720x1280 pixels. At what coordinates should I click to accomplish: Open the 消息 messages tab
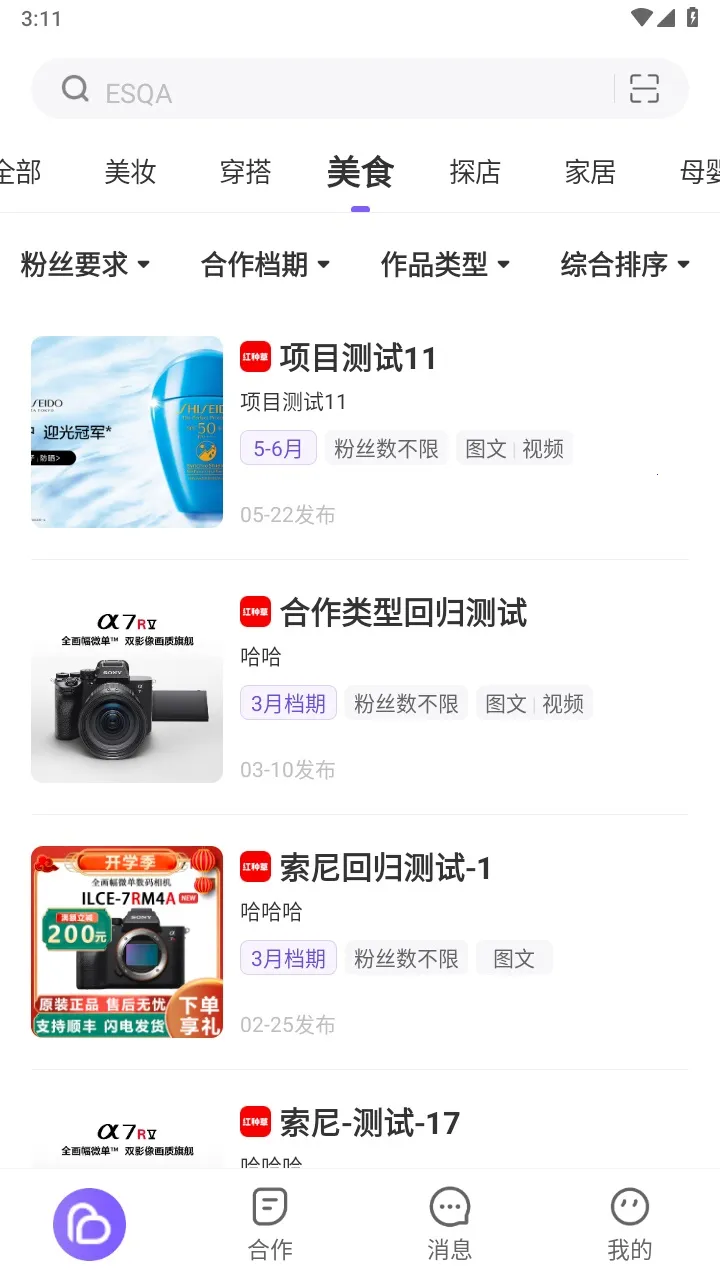coord(450,1224)
